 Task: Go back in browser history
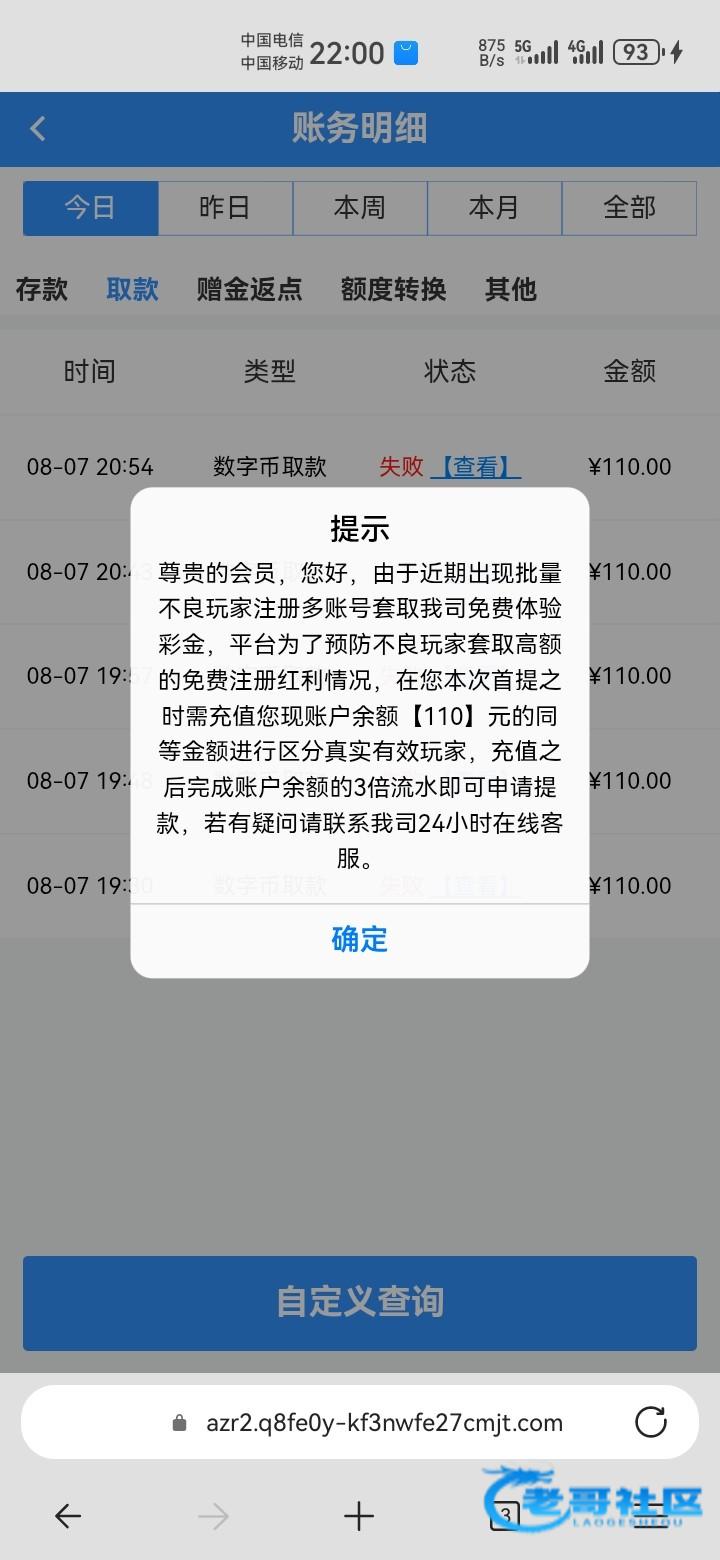point(68,1516)
